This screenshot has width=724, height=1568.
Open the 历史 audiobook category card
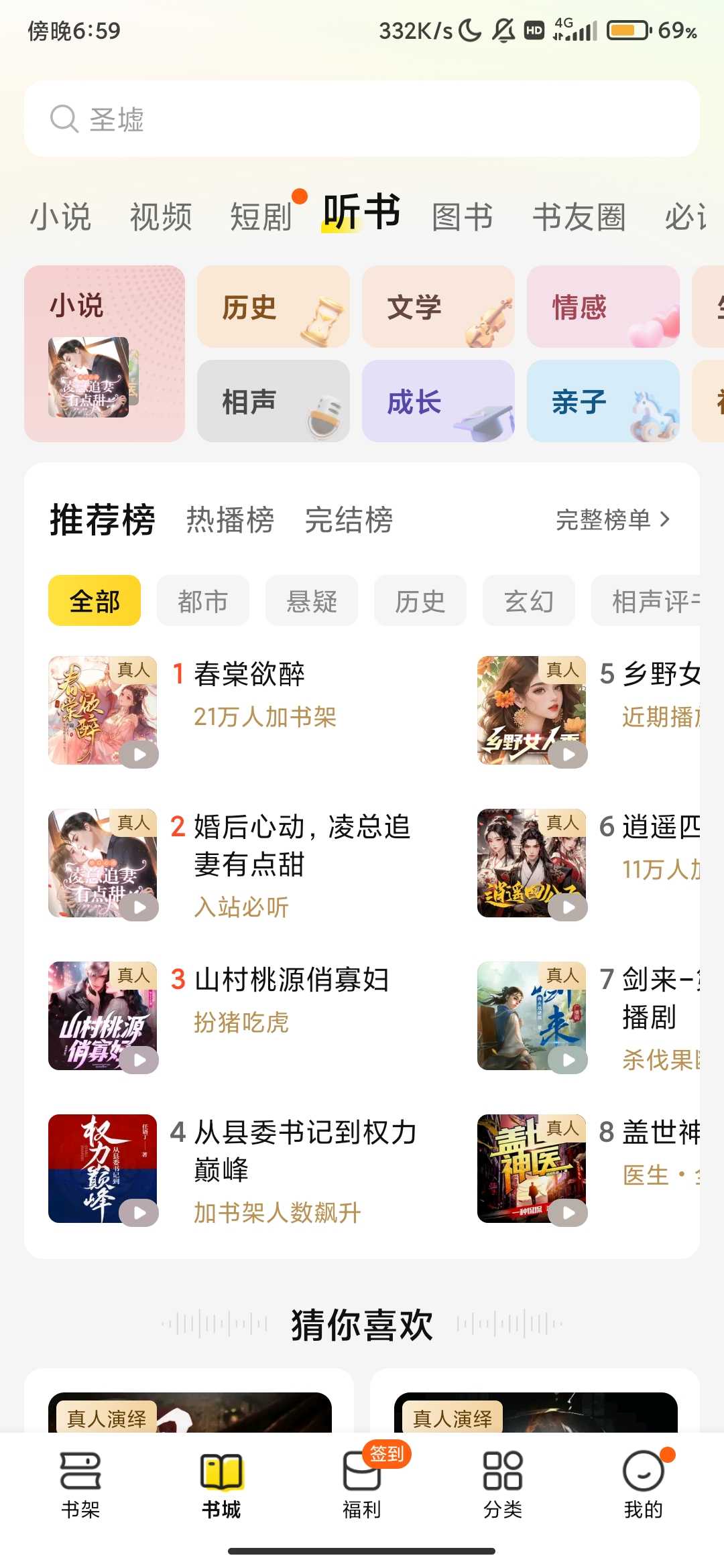273,307
